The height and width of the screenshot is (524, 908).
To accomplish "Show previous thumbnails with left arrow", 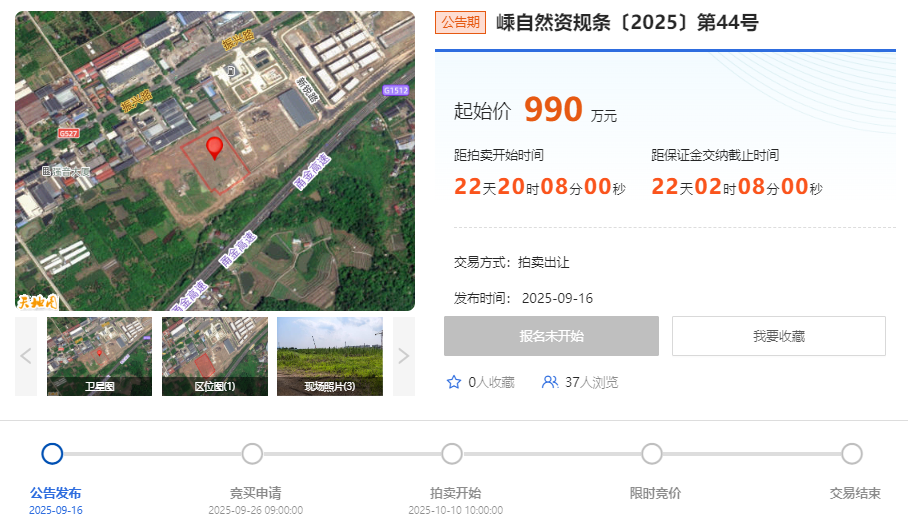I will [x=26, y=356].
